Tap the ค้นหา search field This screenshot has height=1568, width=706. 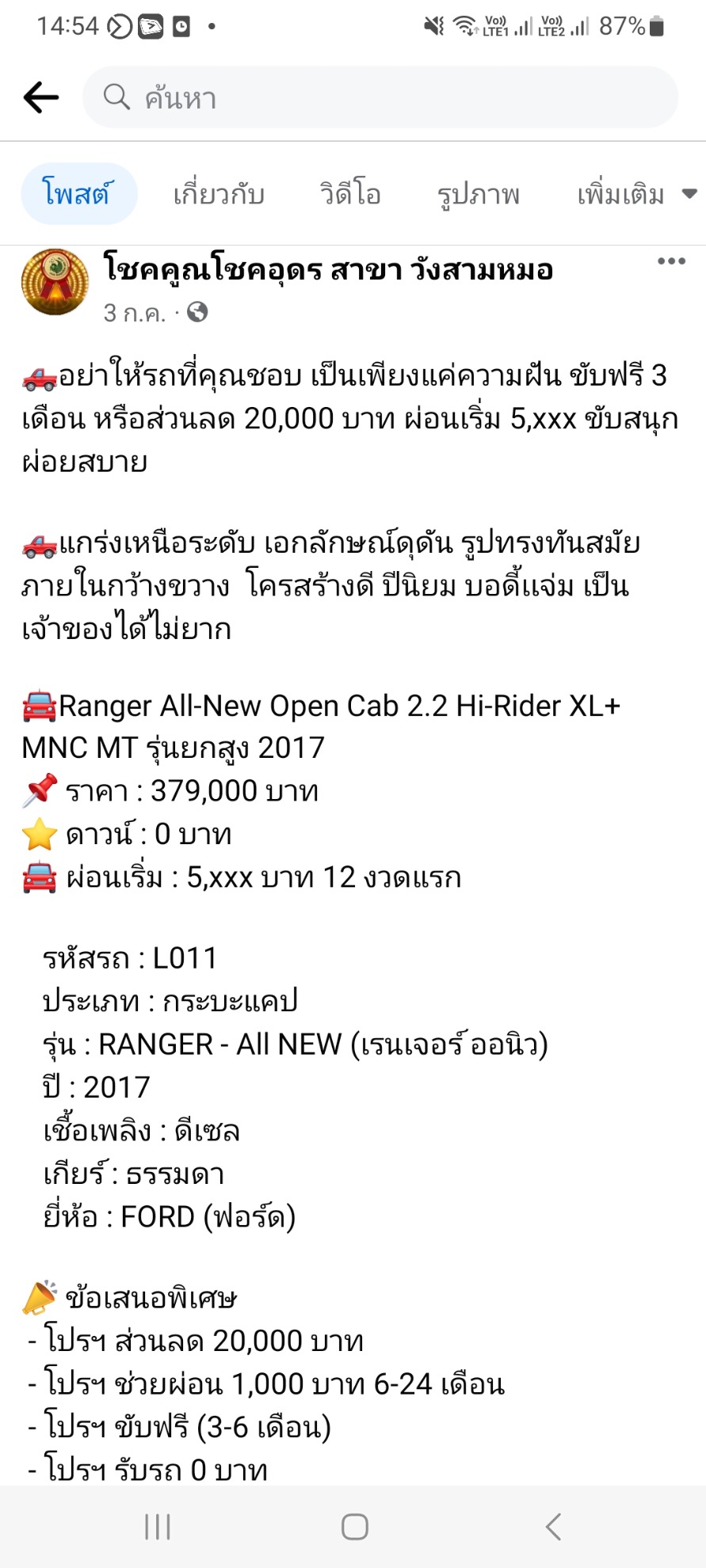point(380,97)
